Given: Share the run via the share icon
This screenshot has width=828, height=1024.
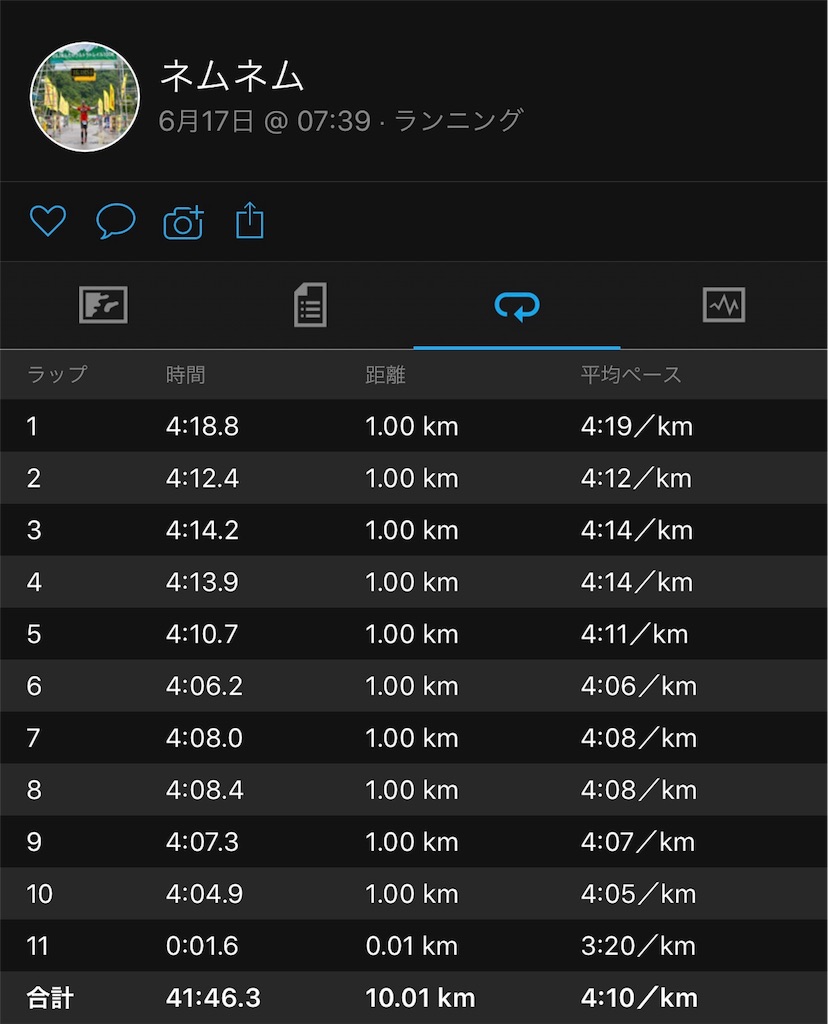Looking at the screenshot, I should (x=249, y=221).
